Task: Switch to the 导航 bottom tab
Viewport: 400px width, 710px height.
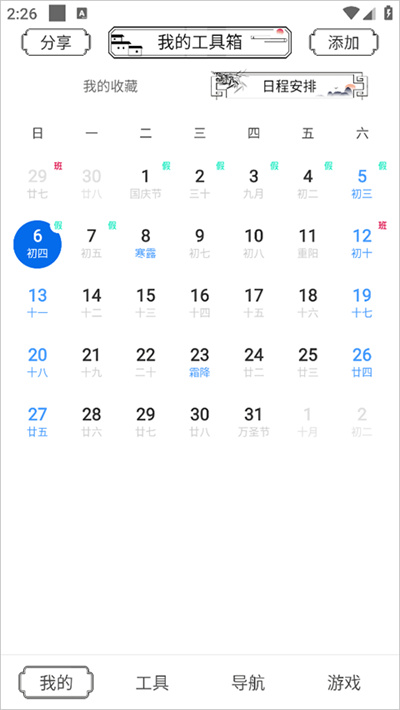Action: (248, 682)
